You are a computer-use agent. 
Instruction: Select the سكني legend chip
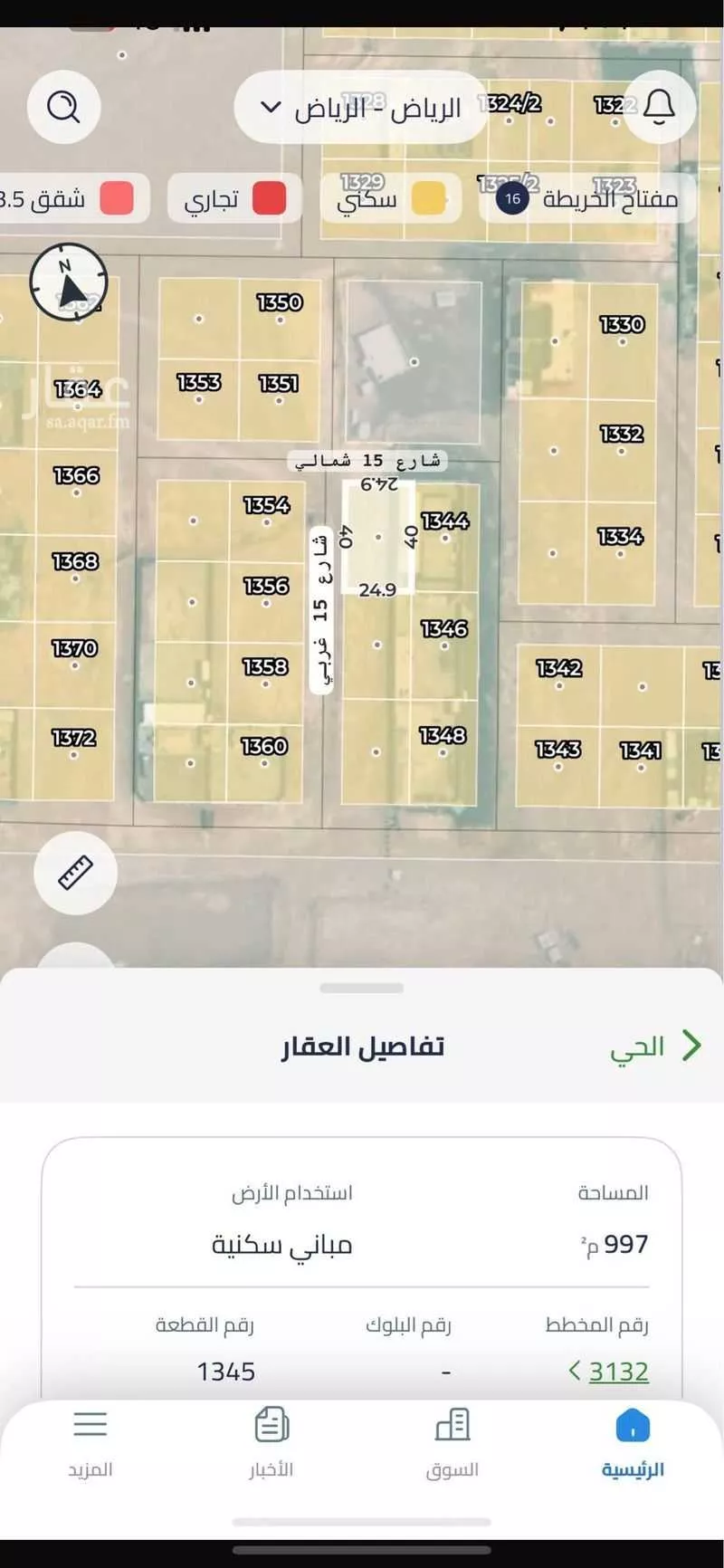[x=391, y=198]
